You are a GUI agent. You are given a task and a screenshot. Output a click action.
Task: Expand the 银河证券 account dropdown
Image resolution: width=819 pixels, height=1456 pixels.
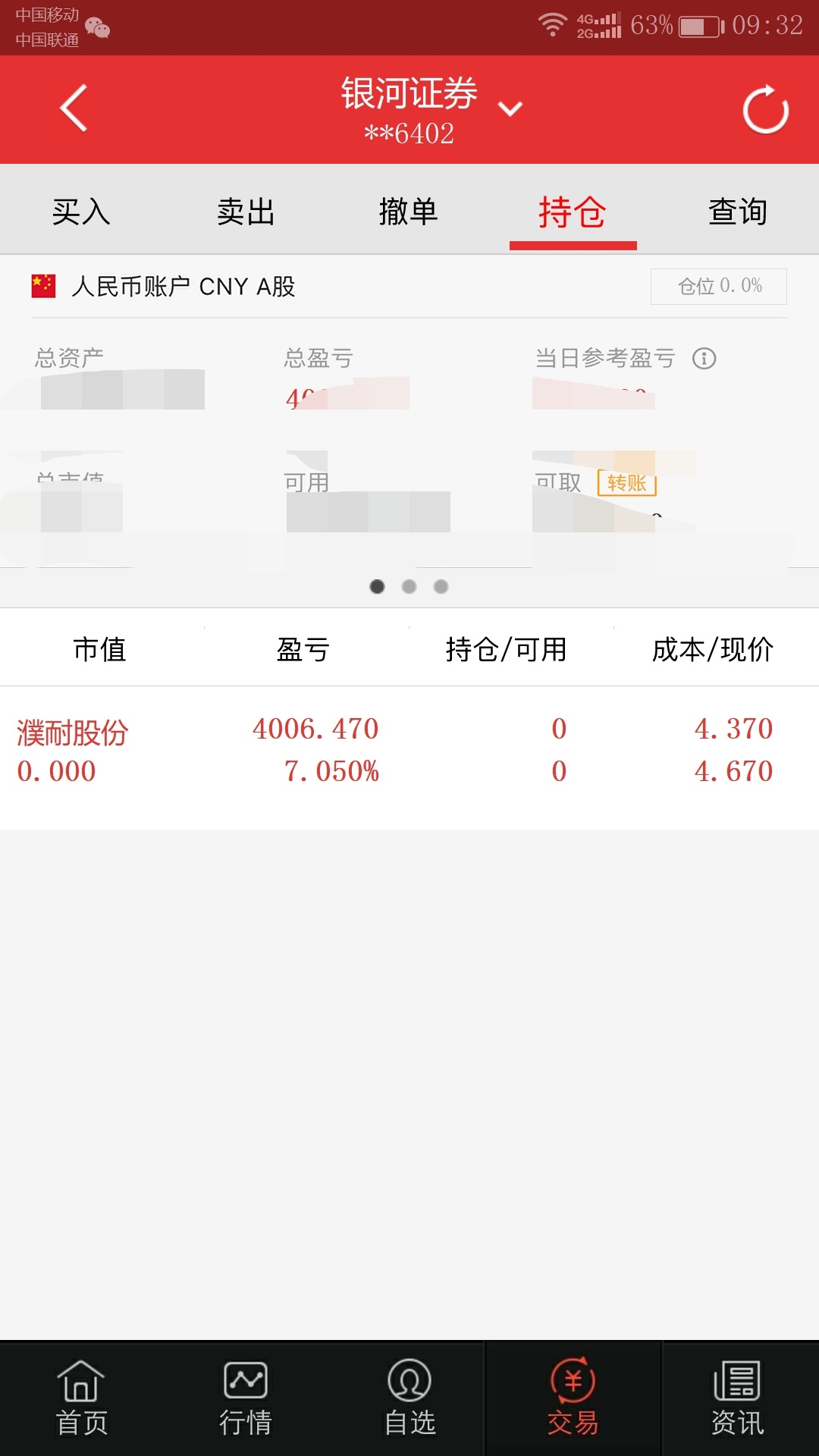(x=510, y=109)
